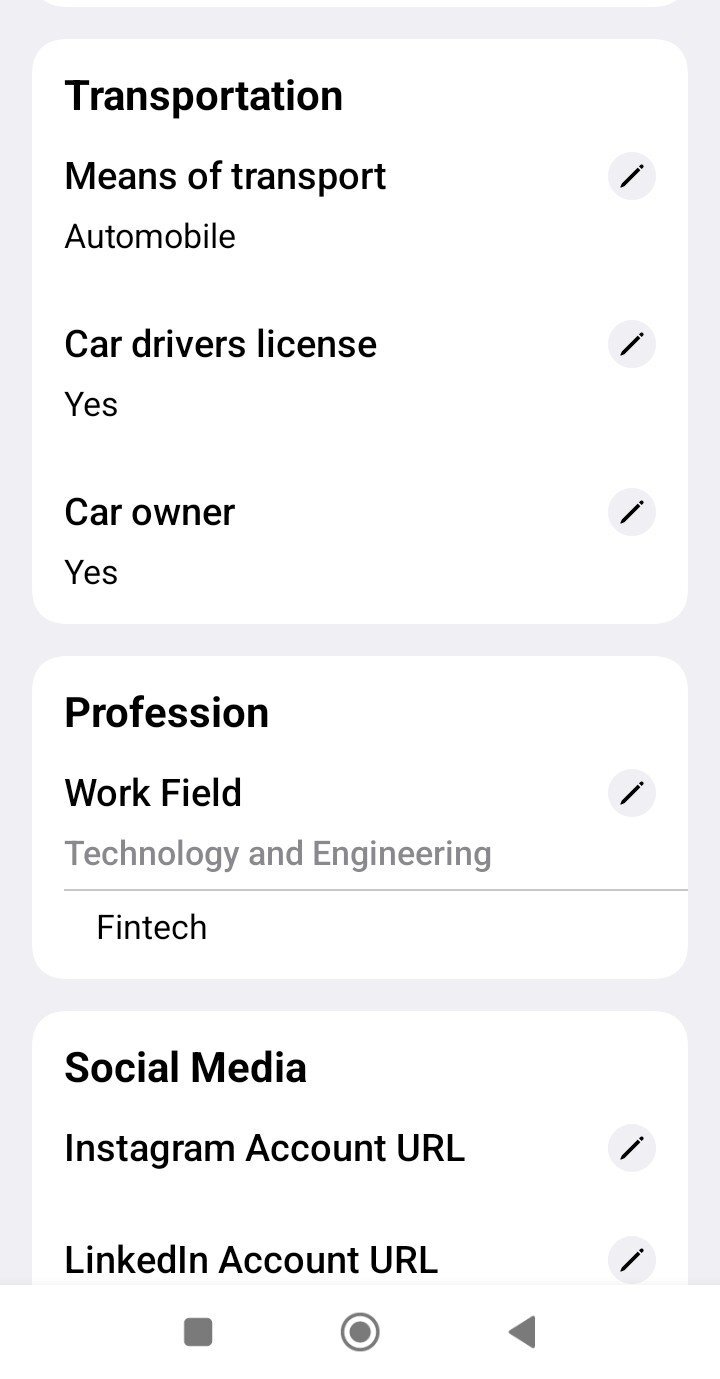The image size is (720, 1379).
Task: Tap the recent apps square icon
Action: pyautogui.click(x=198, y=1332)
